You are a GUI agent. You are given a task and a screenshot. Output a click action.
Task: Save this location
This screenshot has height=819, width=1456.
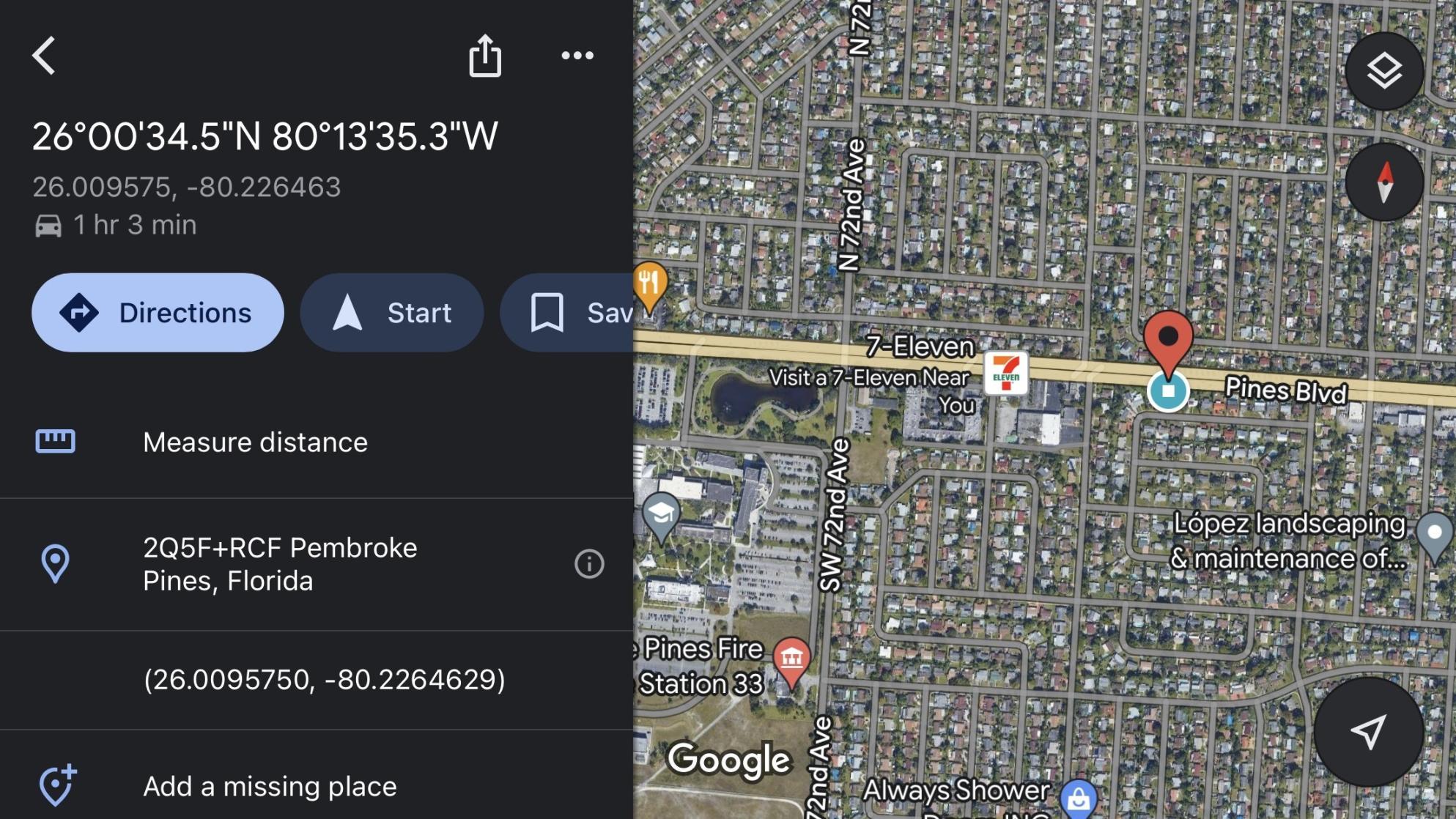click(x=579, y=313)
